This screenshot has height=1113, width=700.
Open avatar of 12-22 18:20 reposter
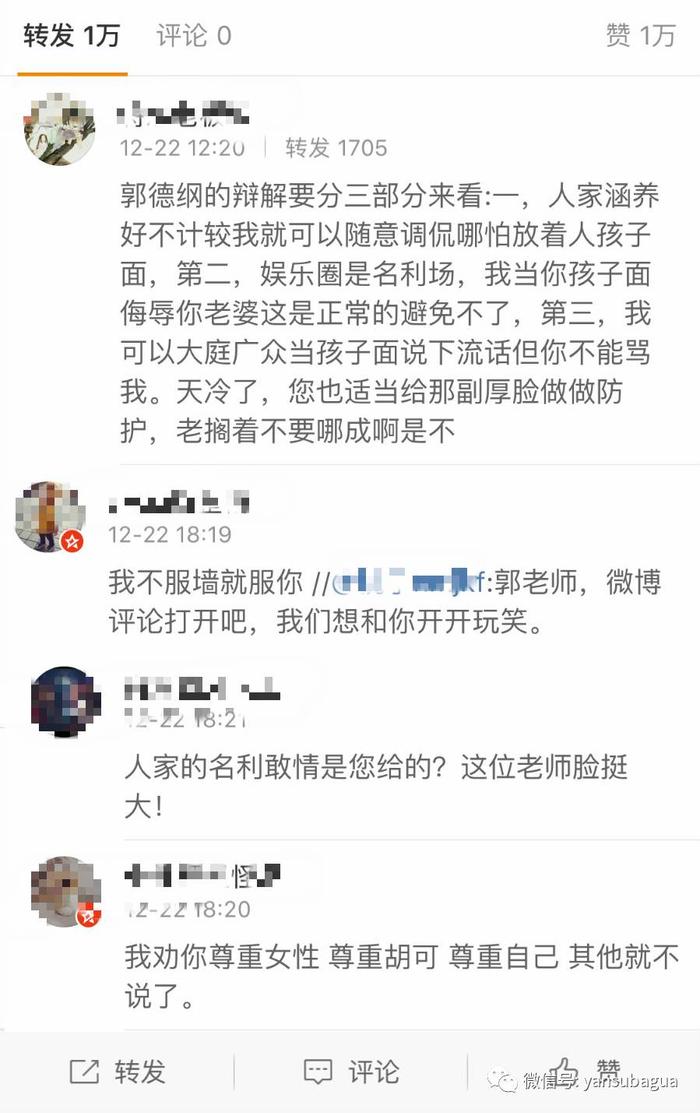coord(66,890)
